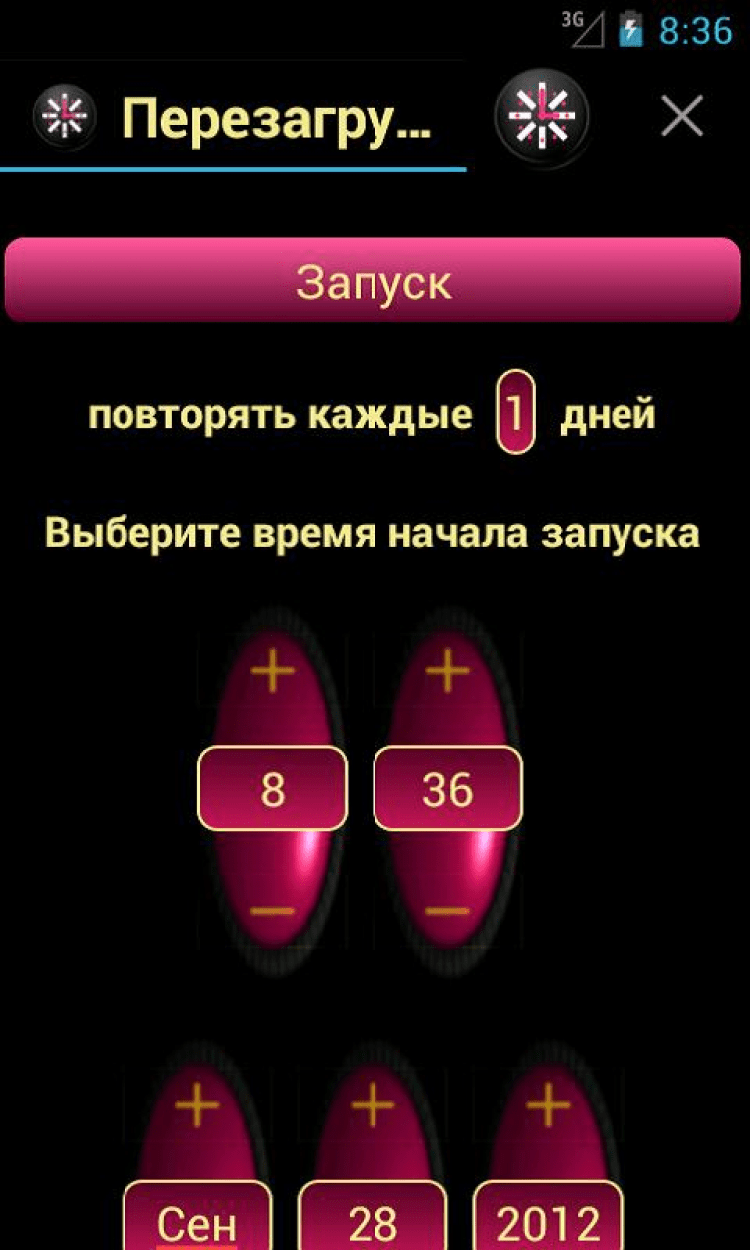This screenshot has width=750, height=1250.
Task: Edit the repeat interval days field
Action: 515,412
